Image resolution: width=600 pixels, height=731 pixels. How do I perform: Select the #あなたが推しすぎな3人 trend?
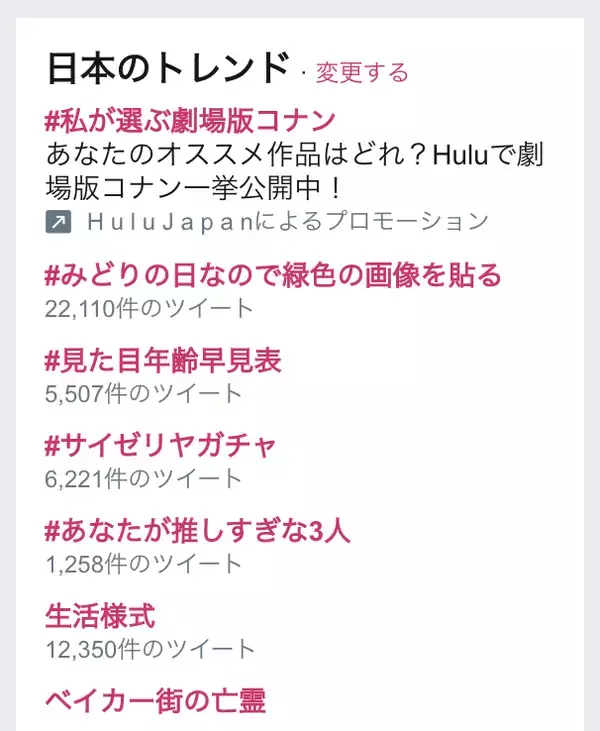pos(198,531)
